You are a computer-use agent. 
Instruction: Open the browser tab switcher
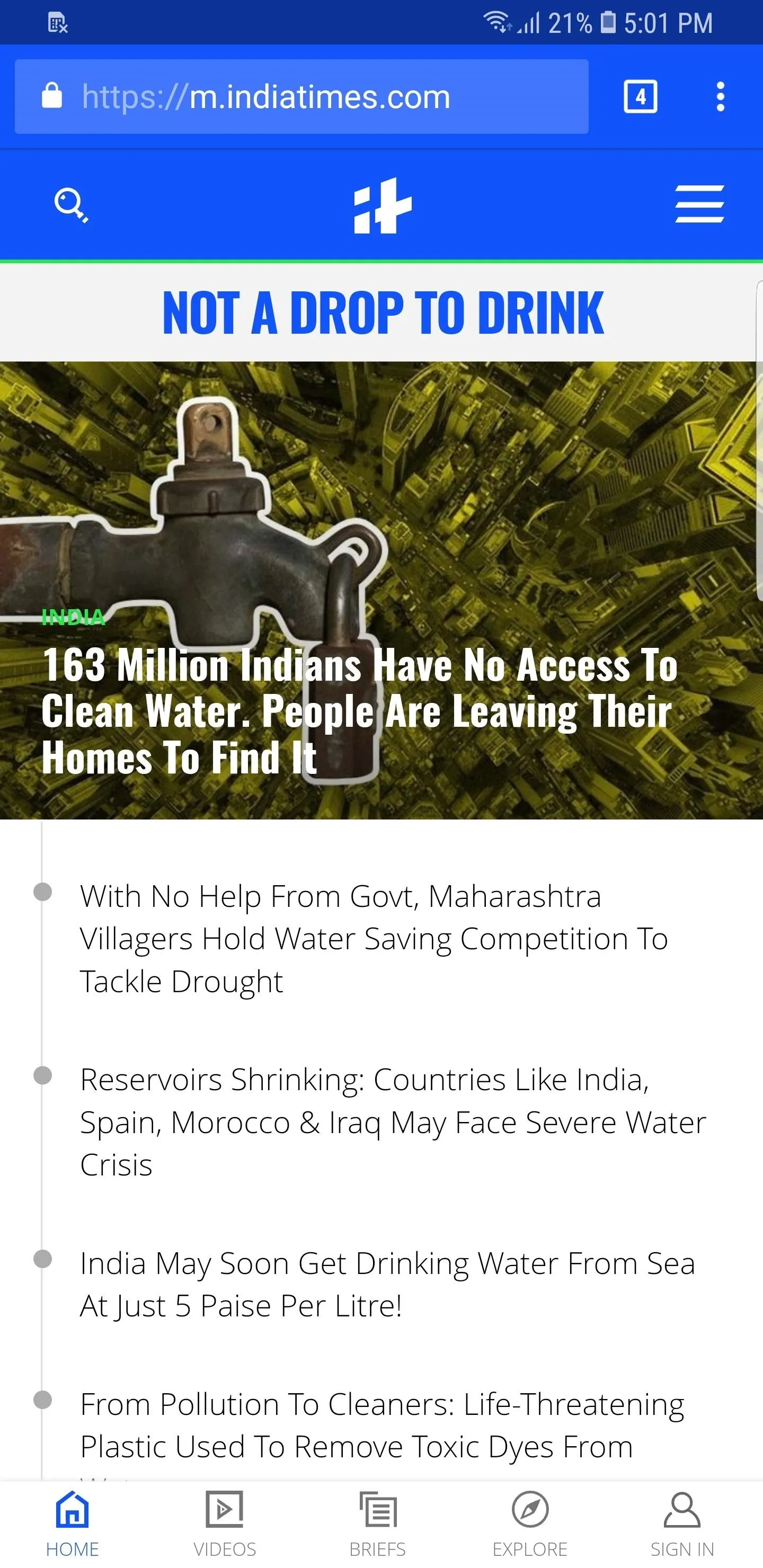pyautogui.click(x=640, y=96)
